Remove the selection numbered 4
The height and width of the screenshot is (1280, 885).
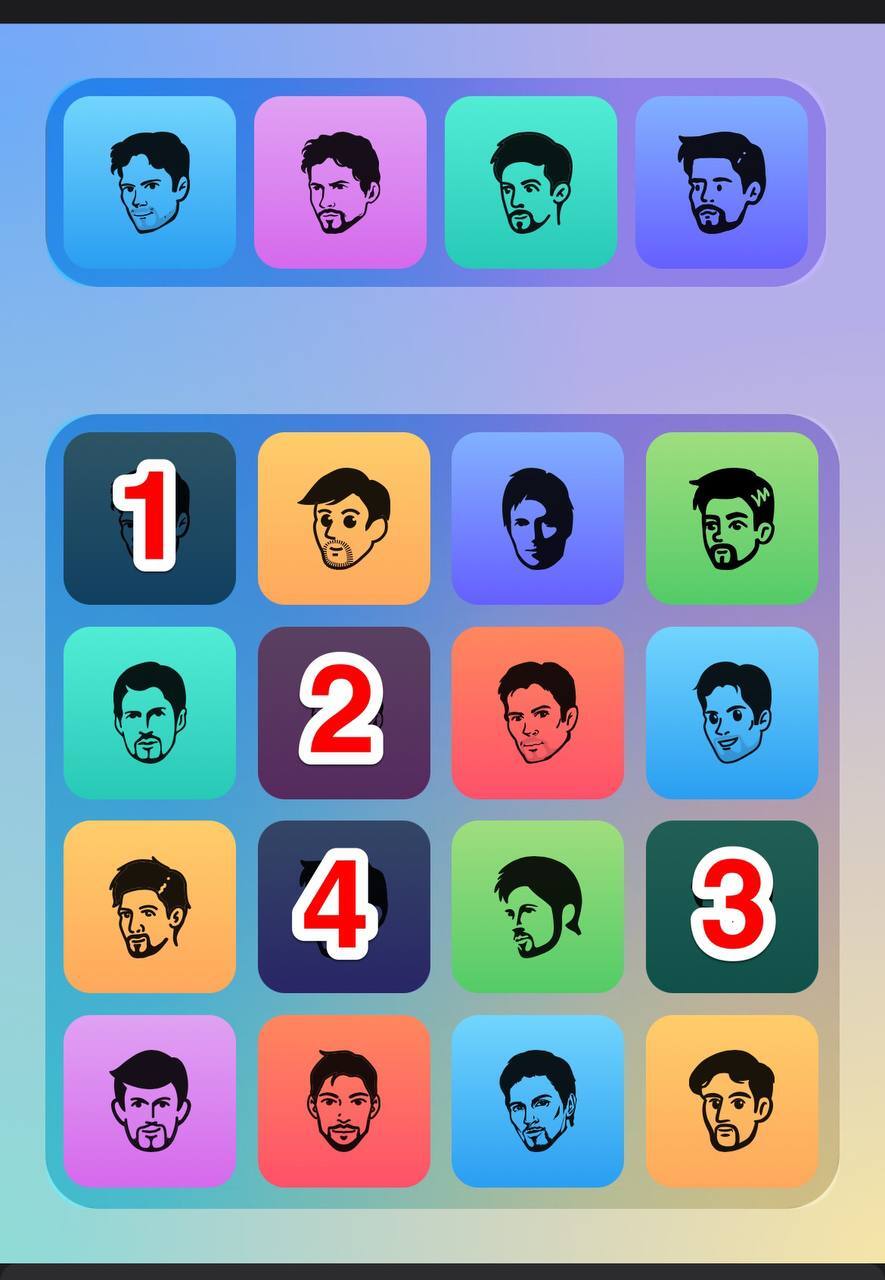(344, 906)
